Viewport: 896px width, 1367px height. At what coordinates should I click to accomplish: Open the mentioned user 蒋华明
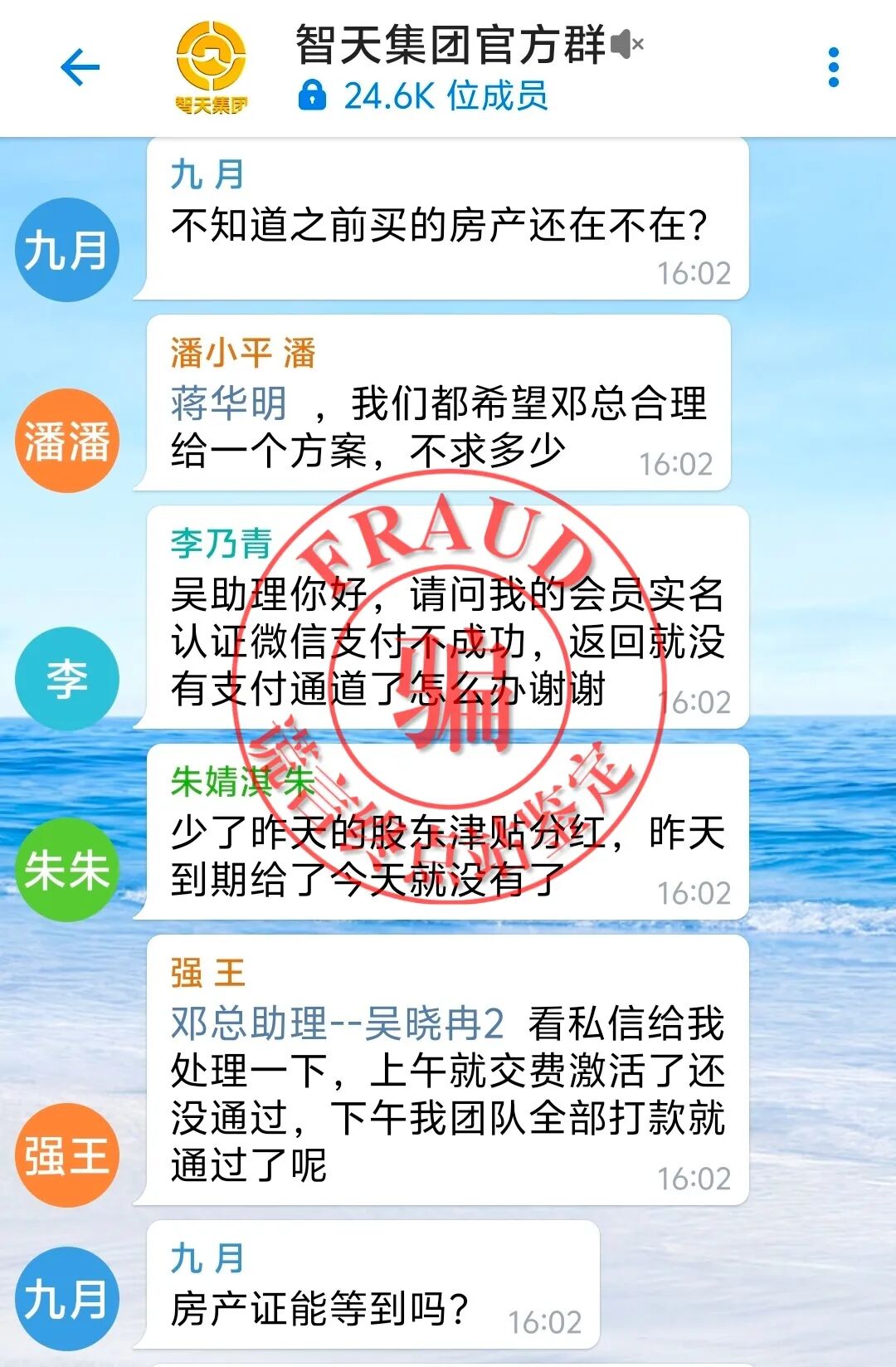229,404
